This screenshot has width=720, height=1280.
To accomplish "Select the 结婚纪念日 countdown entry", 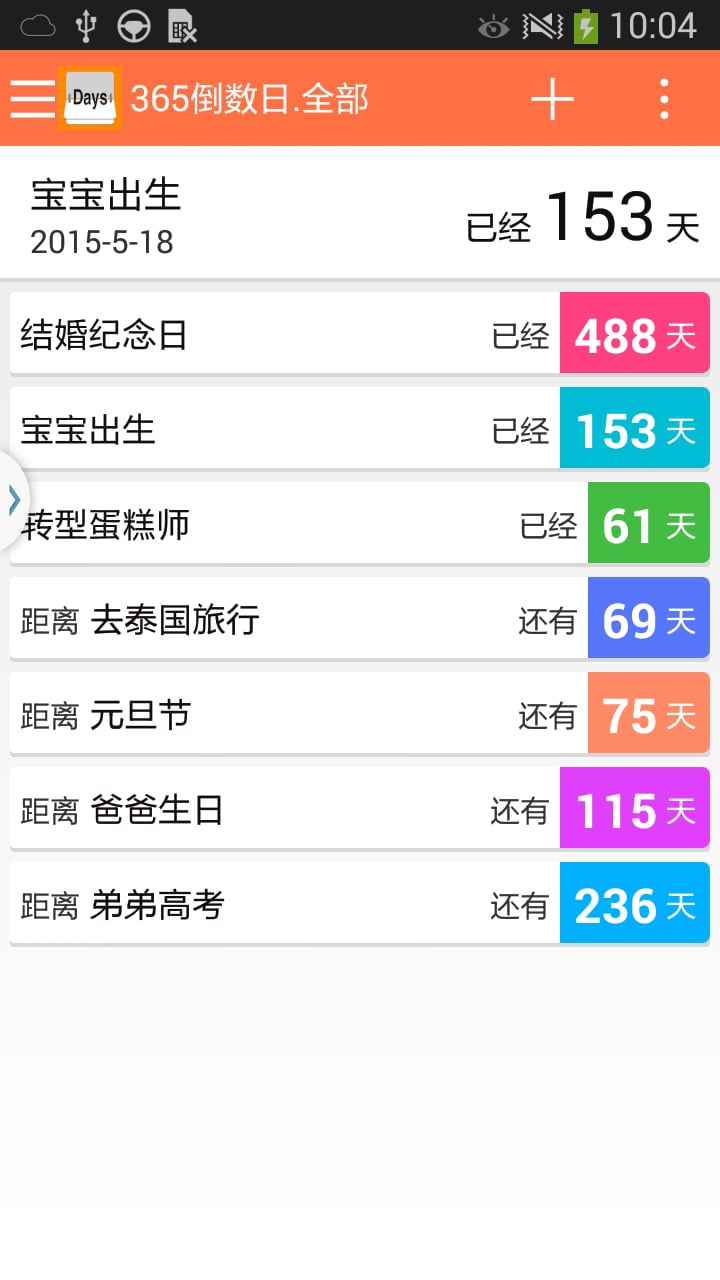I will pyautogui.click(x=300, y=334).
